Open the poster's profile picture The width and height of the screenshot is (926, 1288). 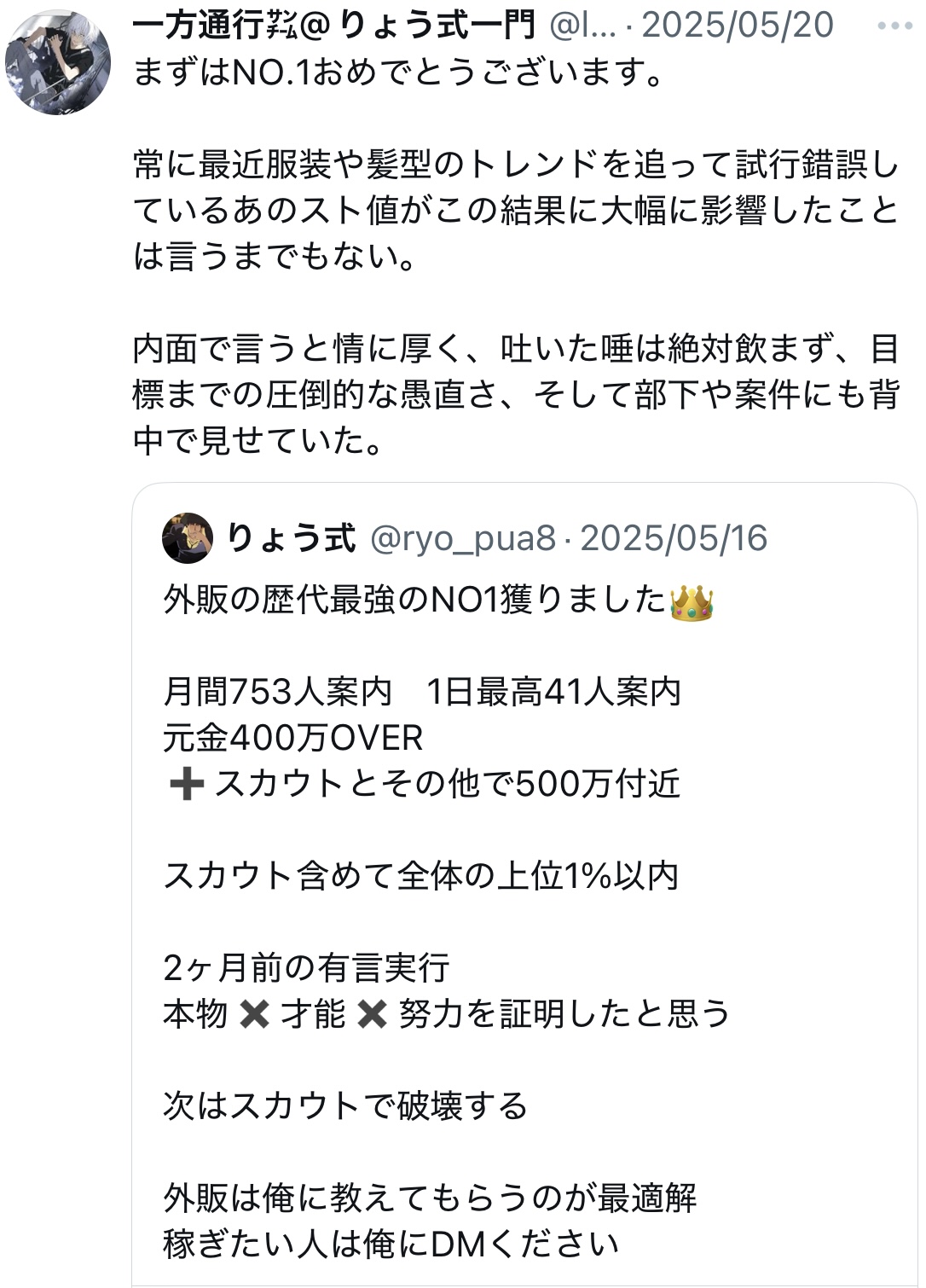tap(58, 62)
